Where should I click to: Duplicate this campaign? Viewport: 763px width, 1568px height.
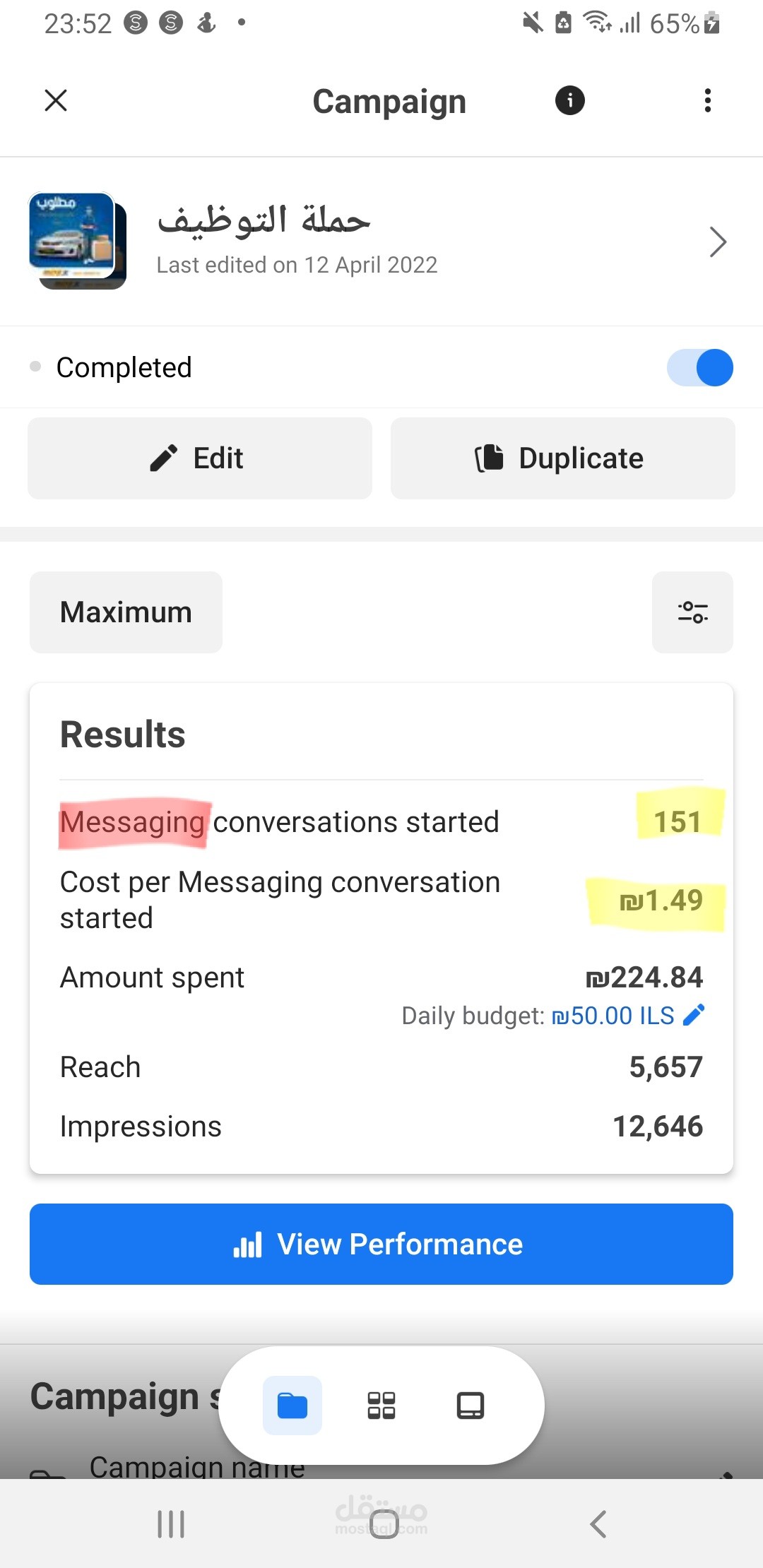pyautogui.click(x=563, y=458)
